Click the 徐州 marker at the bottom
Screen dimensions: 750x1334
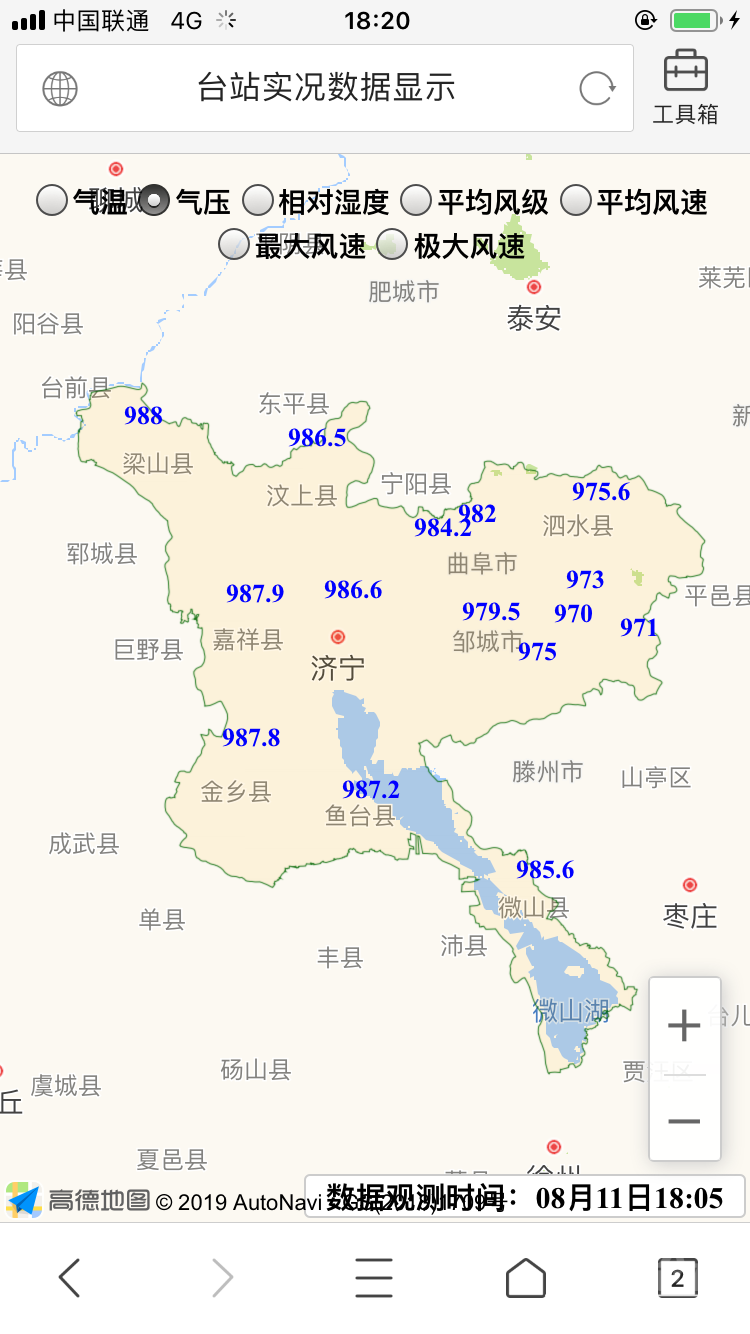tap(555, 1147)
